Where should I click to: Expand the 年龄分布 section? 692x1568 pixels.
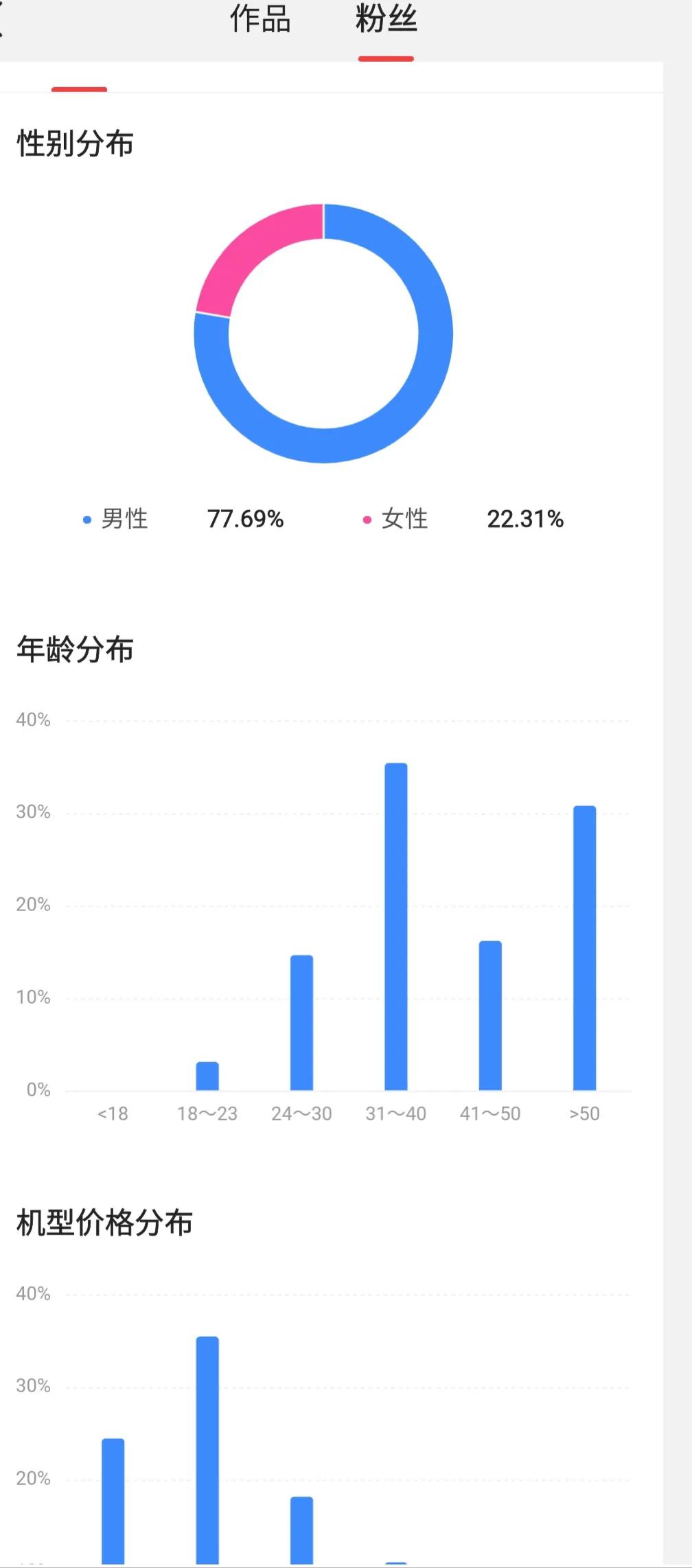coord(74,648)
